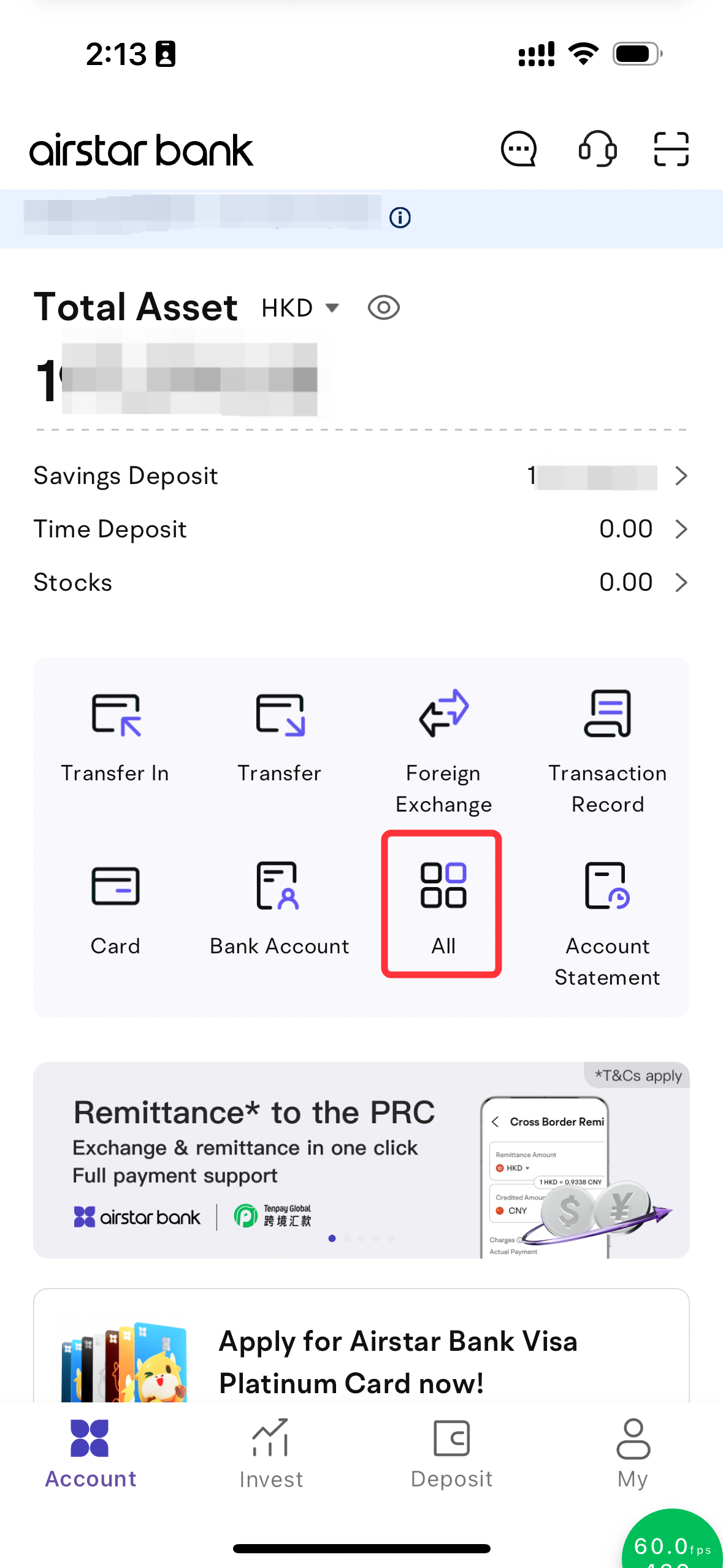Hide the total asset balance

pos(383,308)
